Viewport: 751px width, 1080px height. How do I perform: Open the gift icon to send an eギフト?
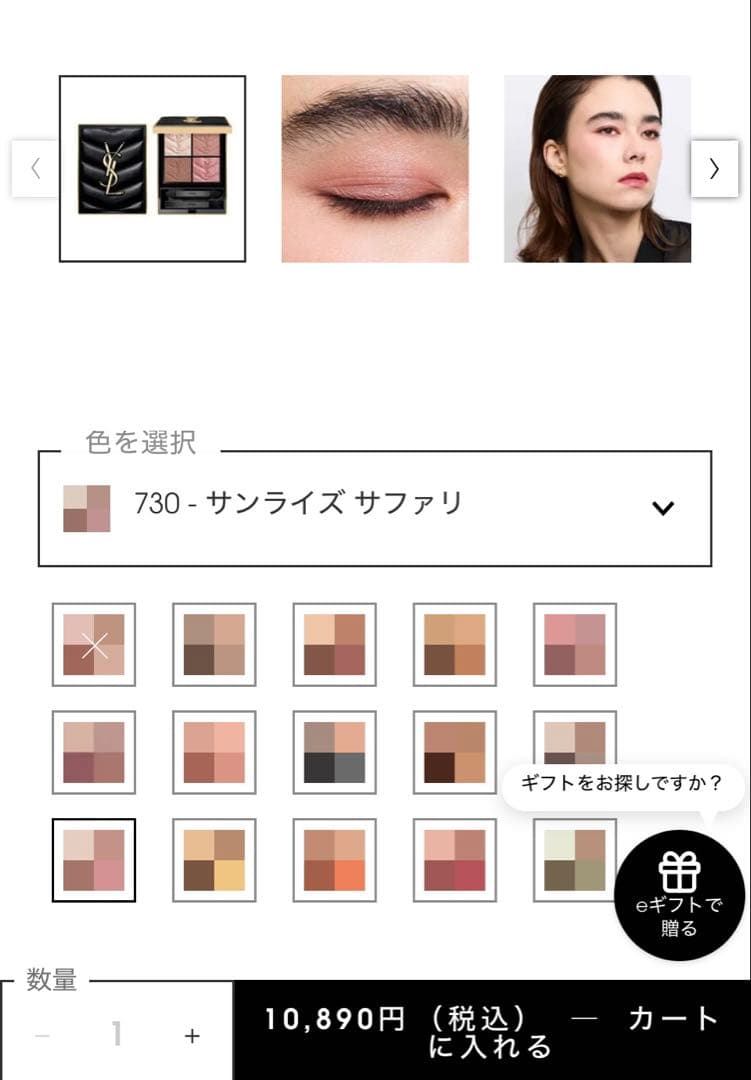point(679,873)
